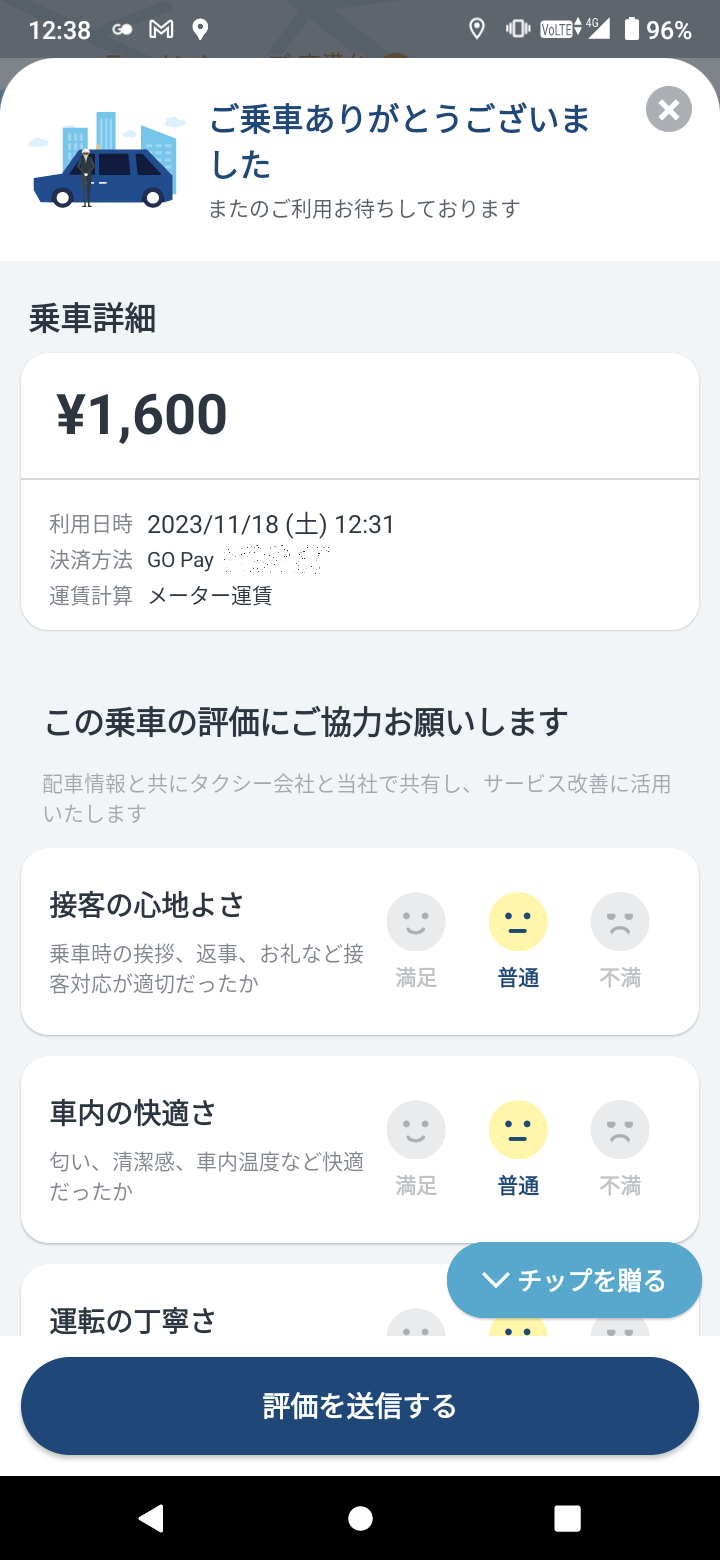Open the recent apps overview
The height and width of the screenshot is (1560, 720).
(567, 1518)
